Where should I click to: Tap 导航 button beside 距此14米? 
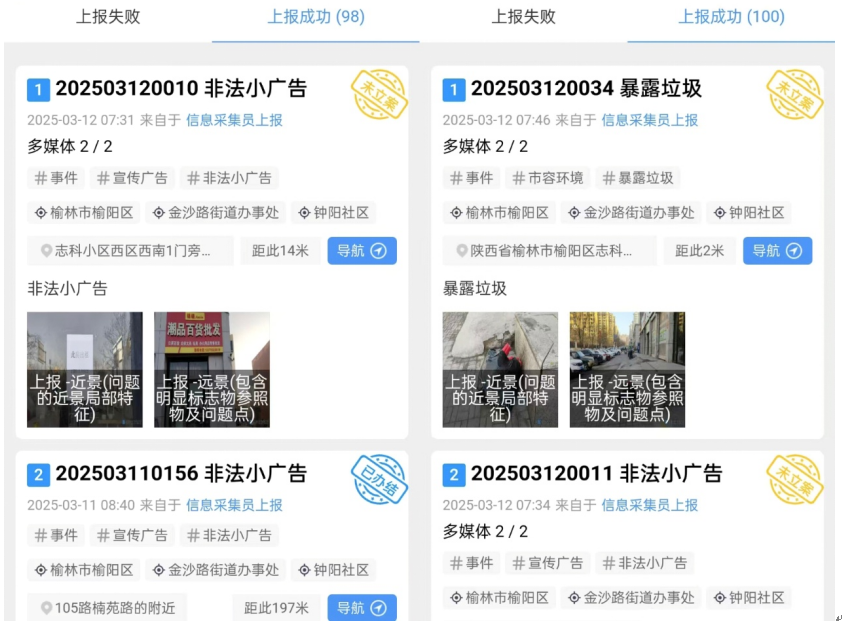(x=361, y=251)
